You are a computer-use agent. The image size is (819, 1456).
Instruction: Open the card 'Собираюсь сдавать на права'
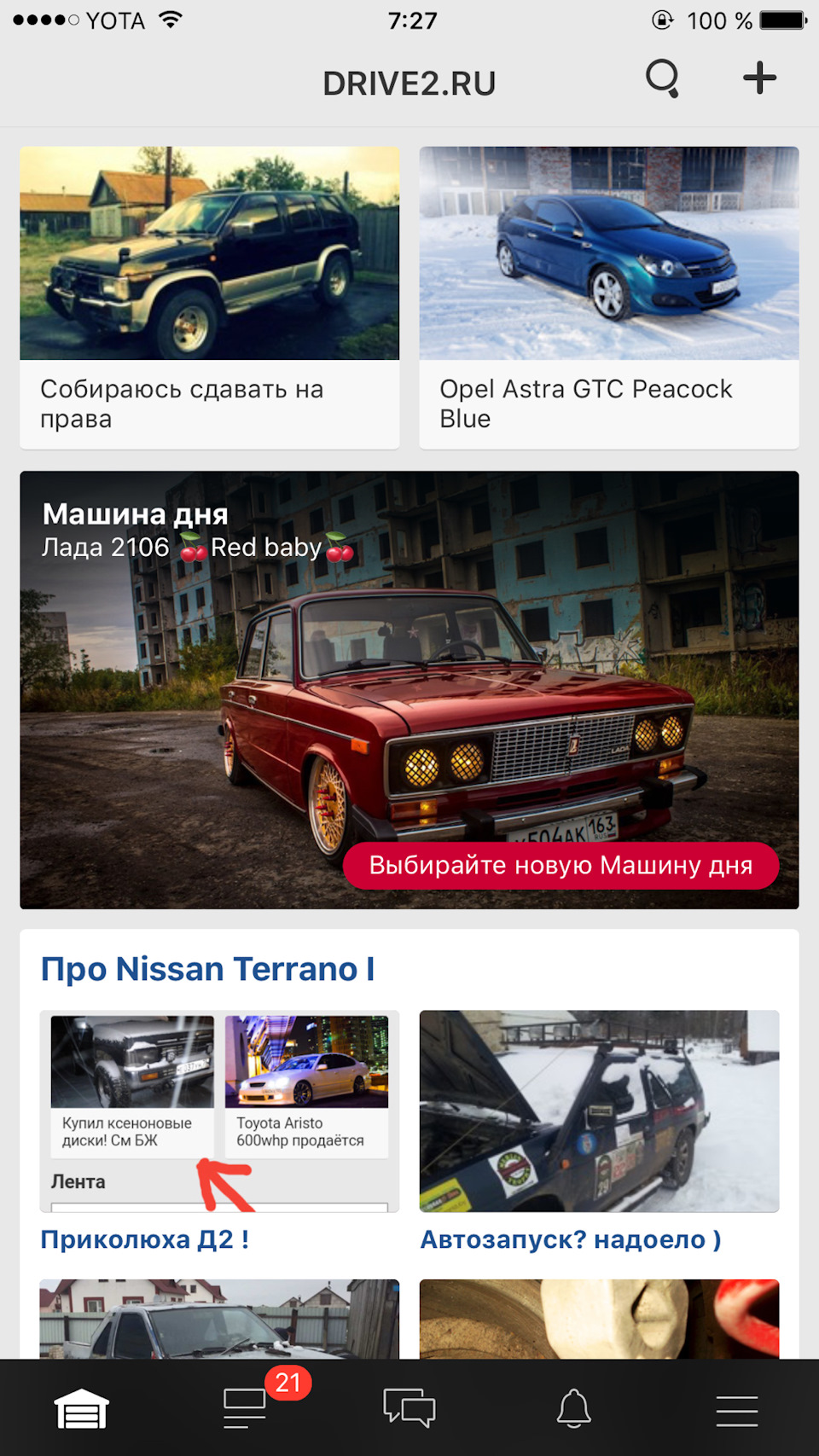pos(209,297)
